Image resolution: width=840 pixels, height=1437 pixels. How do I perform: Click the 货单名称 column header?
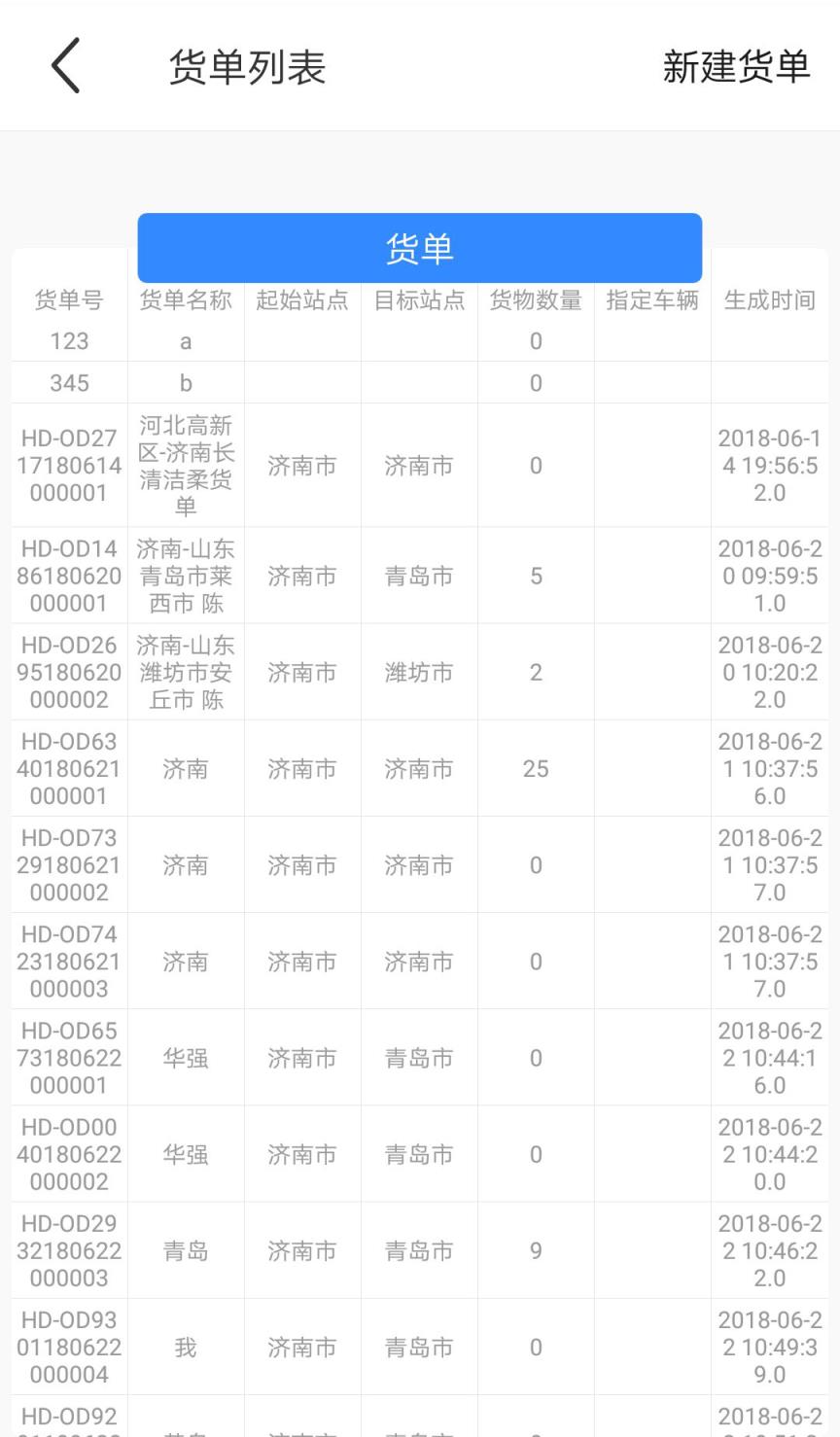[x=185, y=300]
